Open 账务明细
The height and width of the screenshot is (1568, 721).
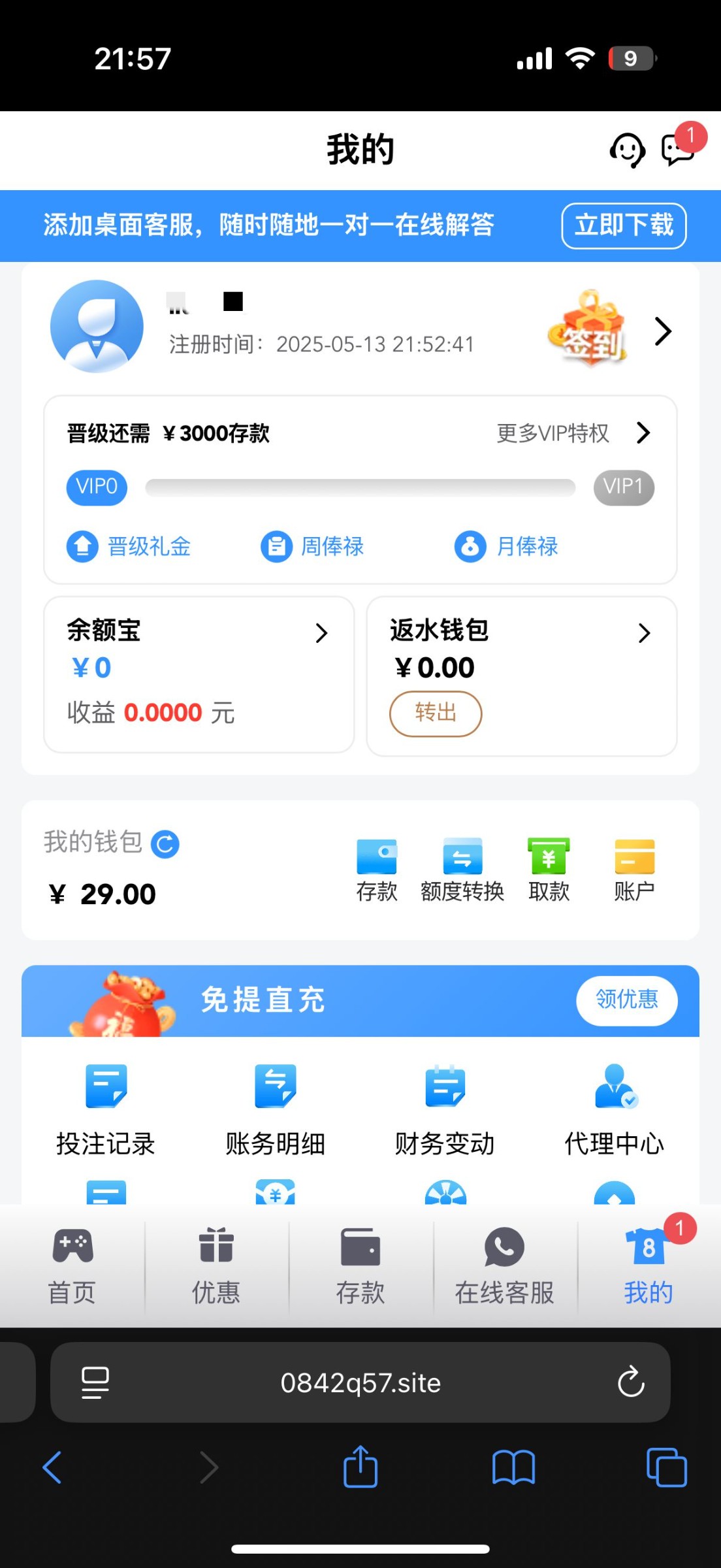click(x=275, y=1109)
